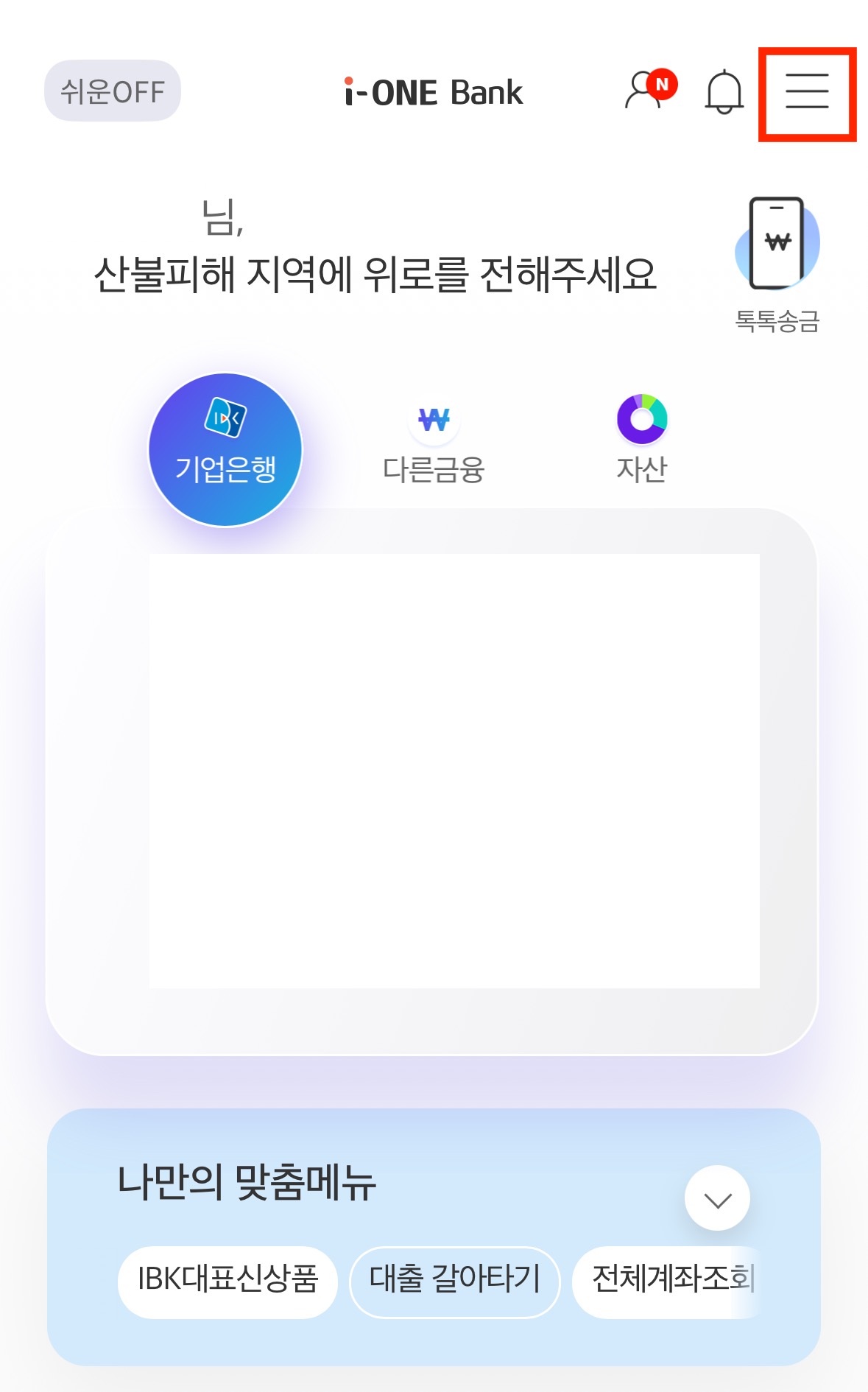
Task: Select the 다른금융 won-symbol icon
Action: tap(434, 418)
